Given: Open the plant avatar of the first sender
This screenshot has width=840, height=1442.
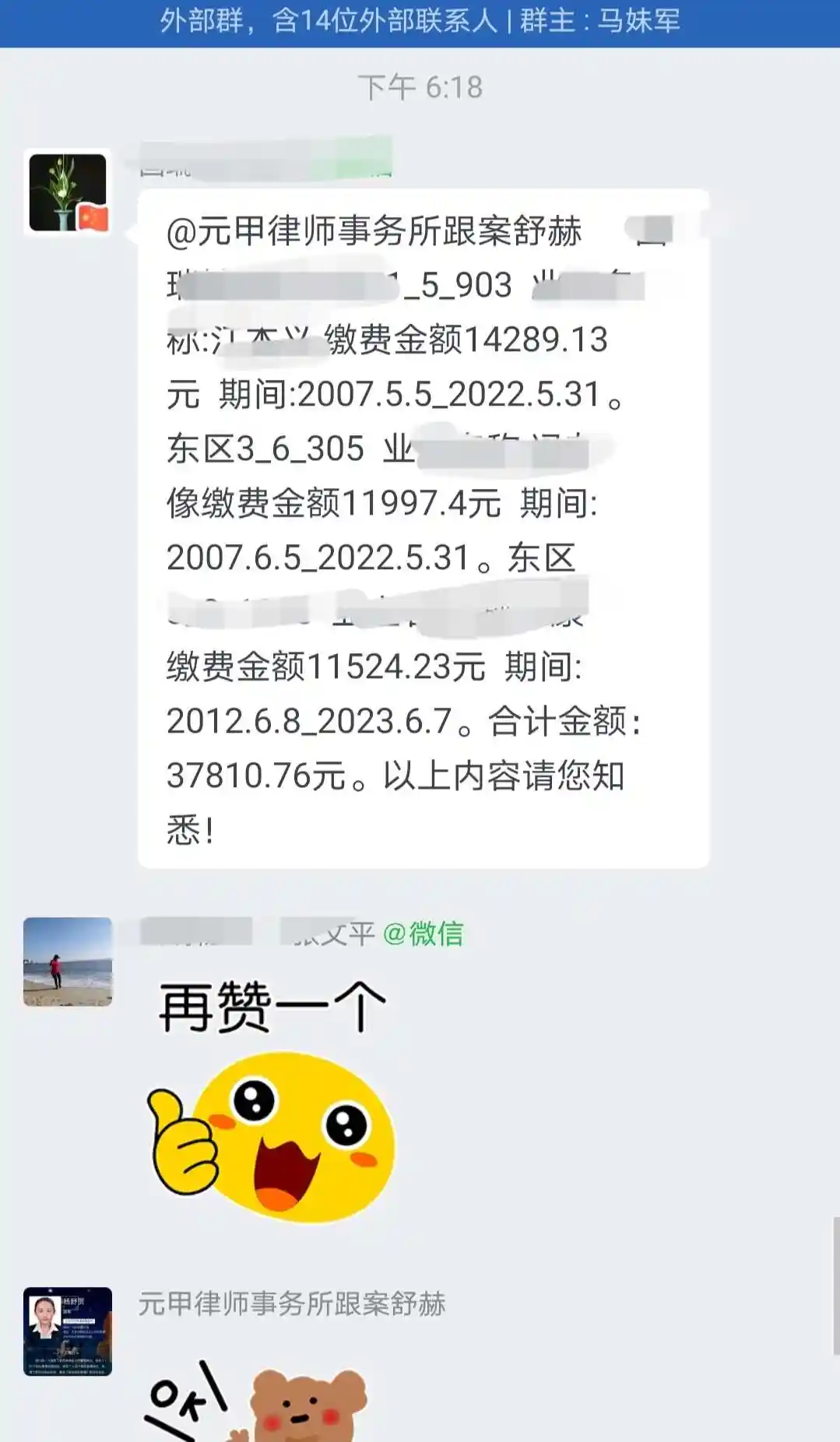Looking at the screenshot, I should [68, 192].
